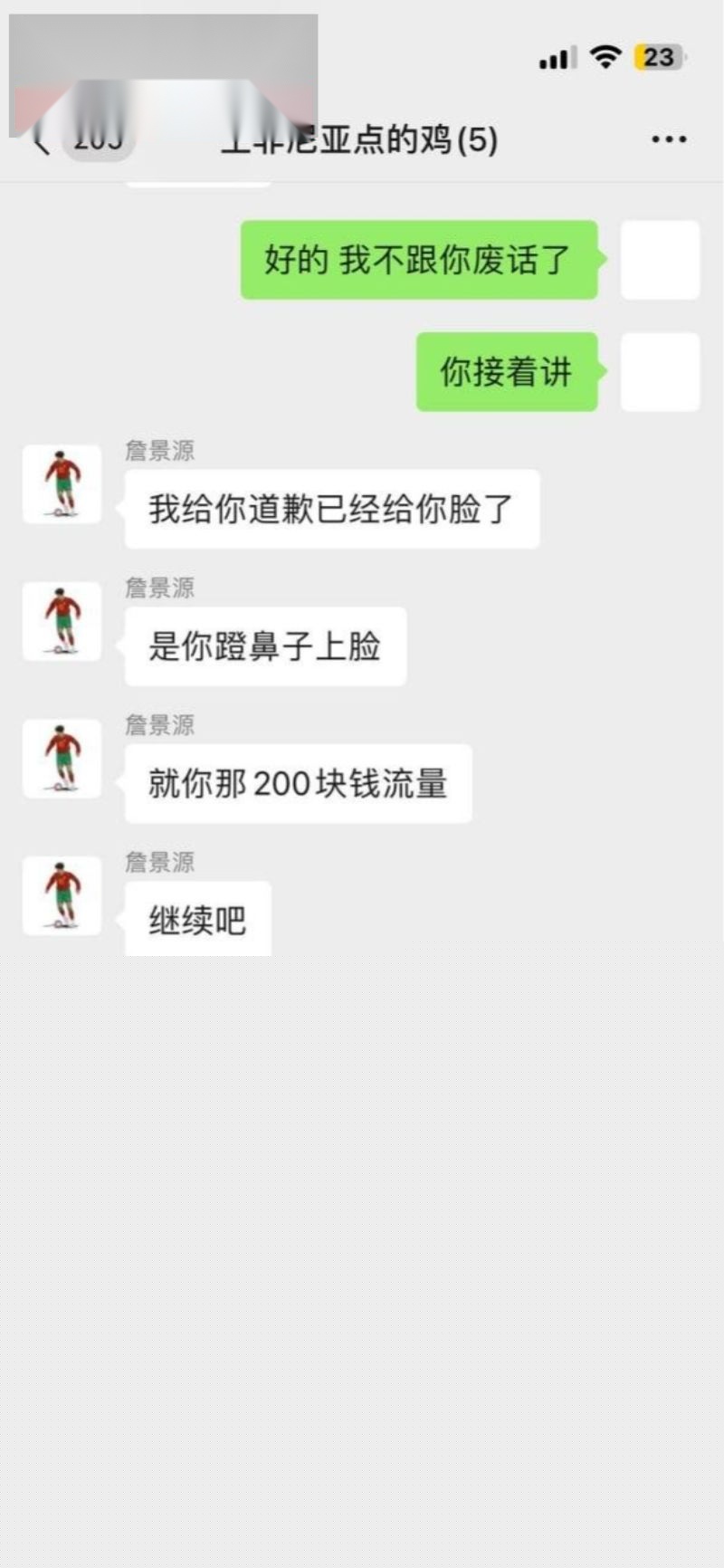
Task: Select the 就你那200块钱流量 message
Action: (x=299, y=784)
